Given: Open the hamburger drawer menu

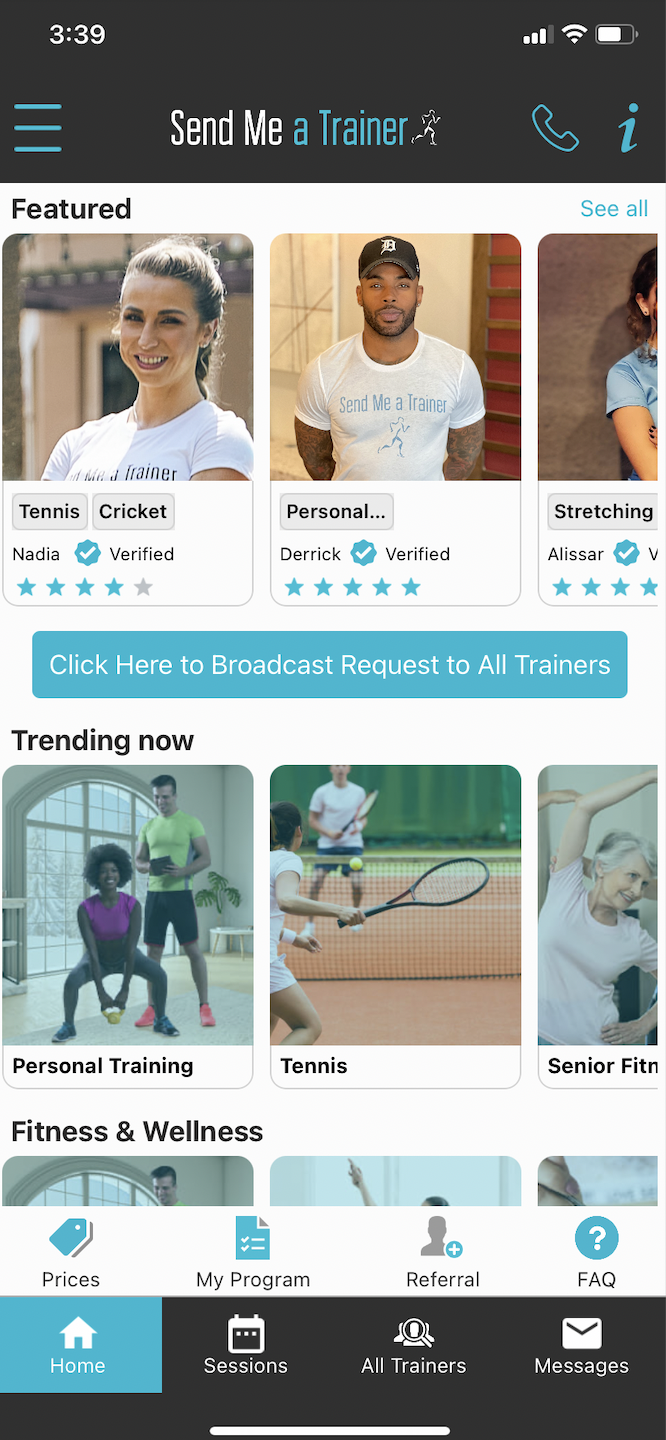Looking at the screenshot, I should click(x=38, y=128).
